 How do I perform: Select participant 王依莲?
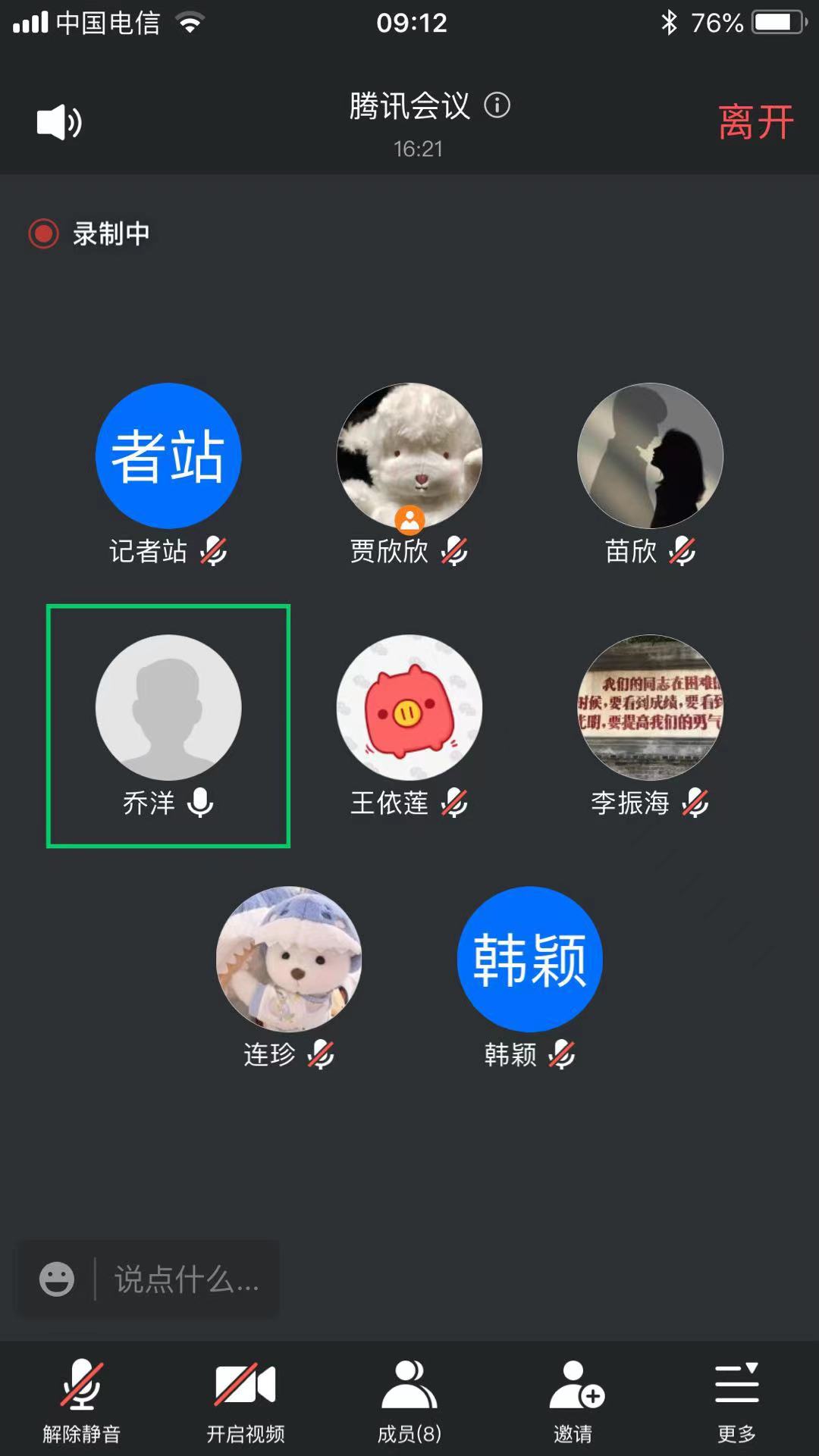point(409,708)
